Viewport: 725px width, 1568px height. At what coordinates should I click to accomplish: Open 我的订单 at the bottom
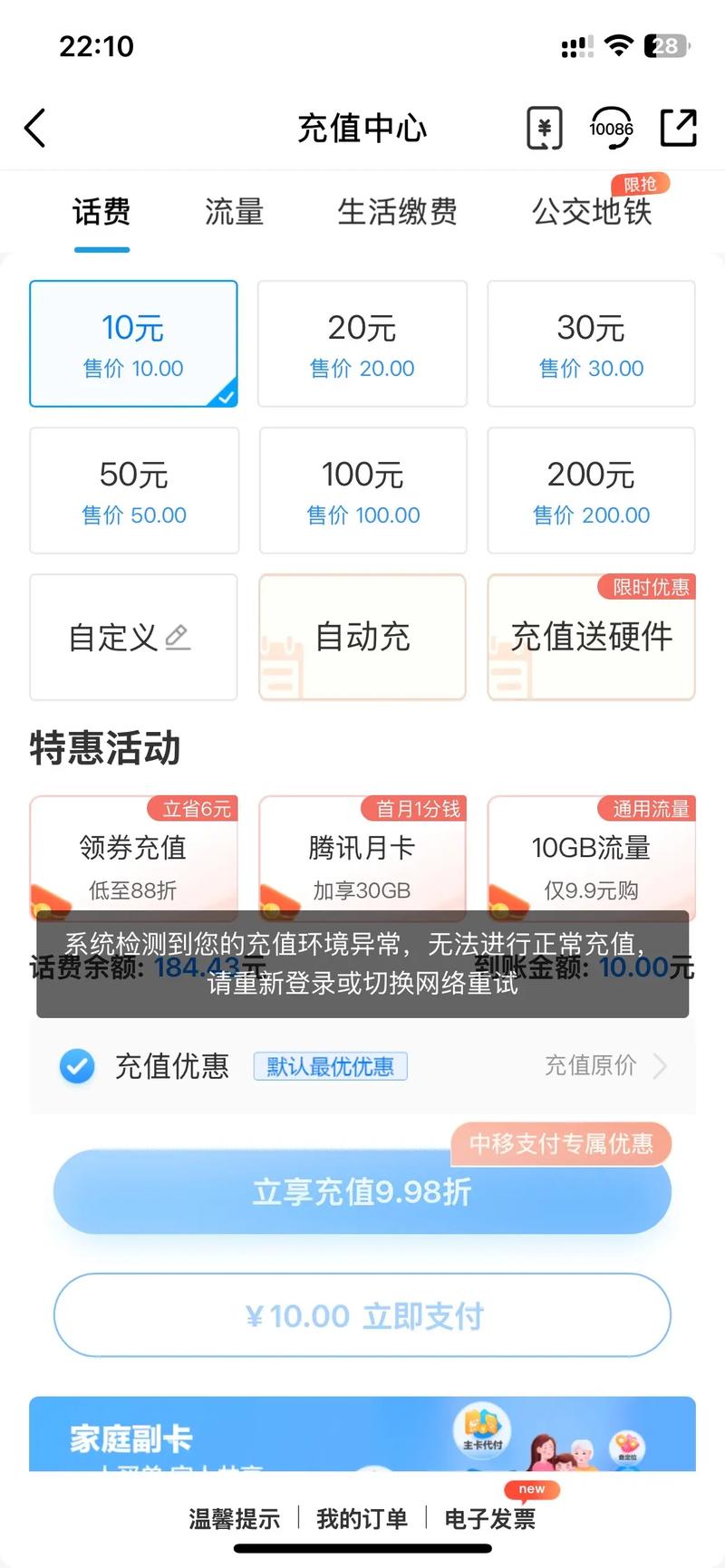coord(362,1519)
